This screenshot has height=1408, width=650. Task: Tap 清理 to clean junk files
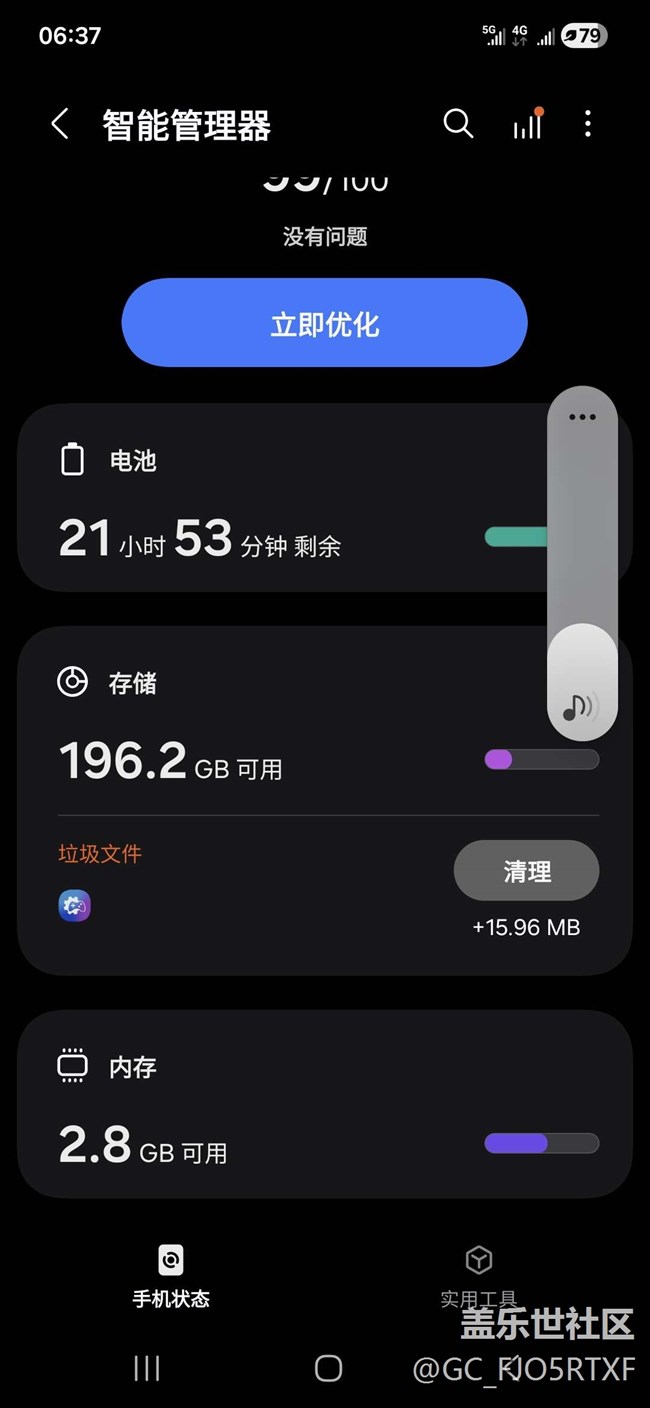526,871
